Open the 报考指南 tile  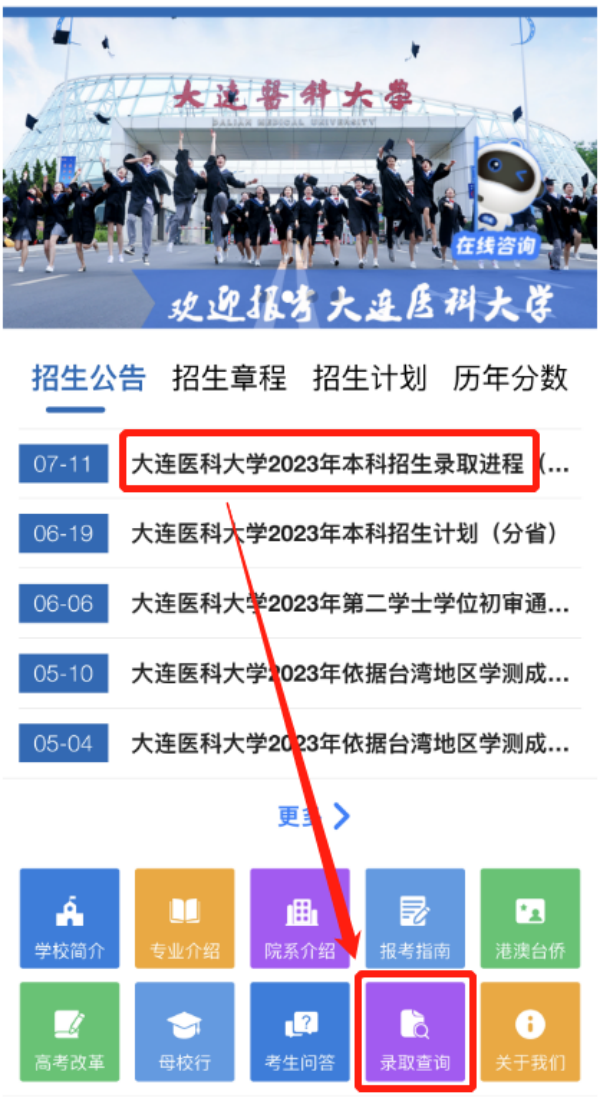tap(415, 918)
